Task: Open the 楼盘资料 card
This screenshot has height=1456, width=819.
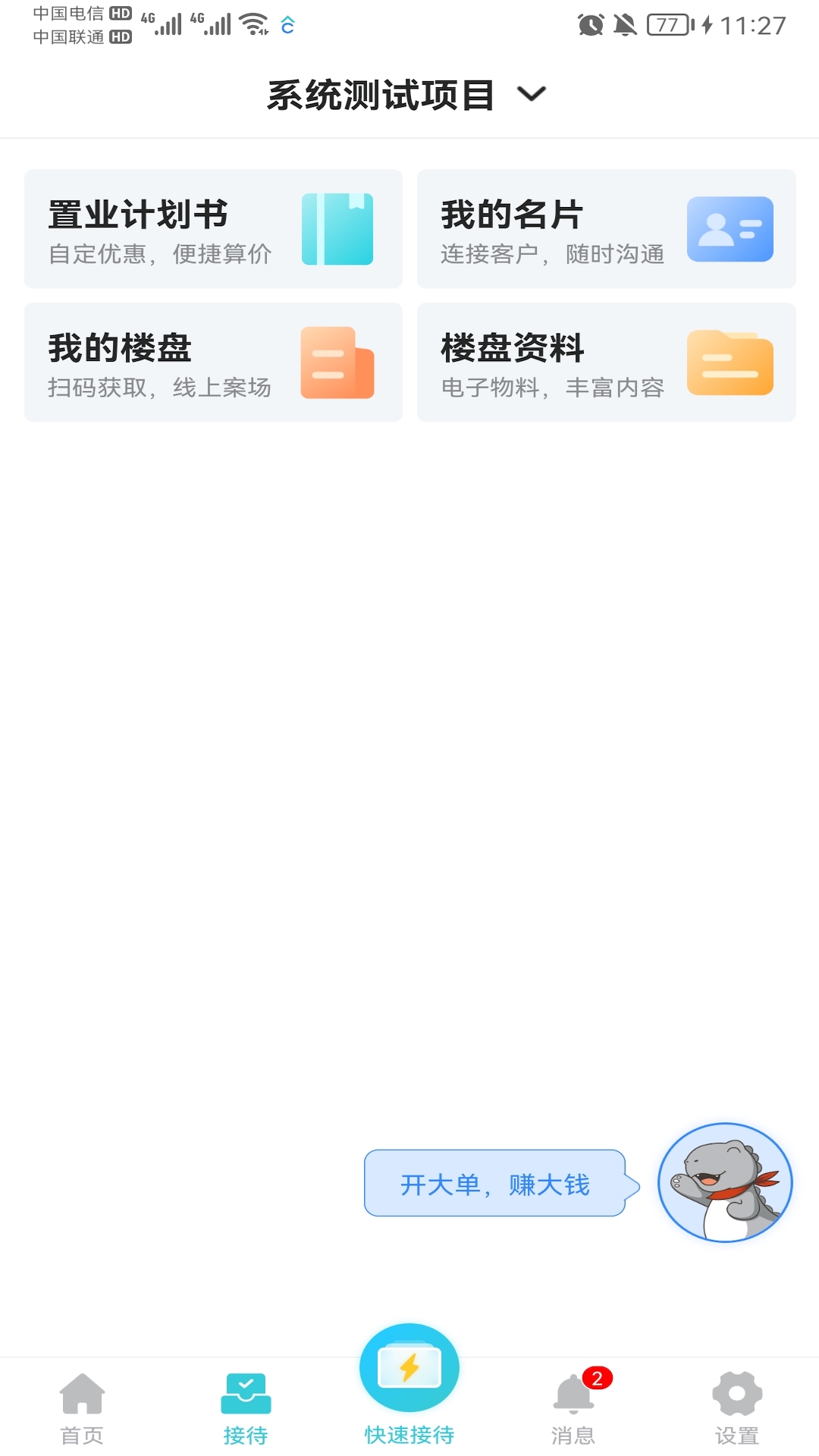Action: (x=607, y=362)
